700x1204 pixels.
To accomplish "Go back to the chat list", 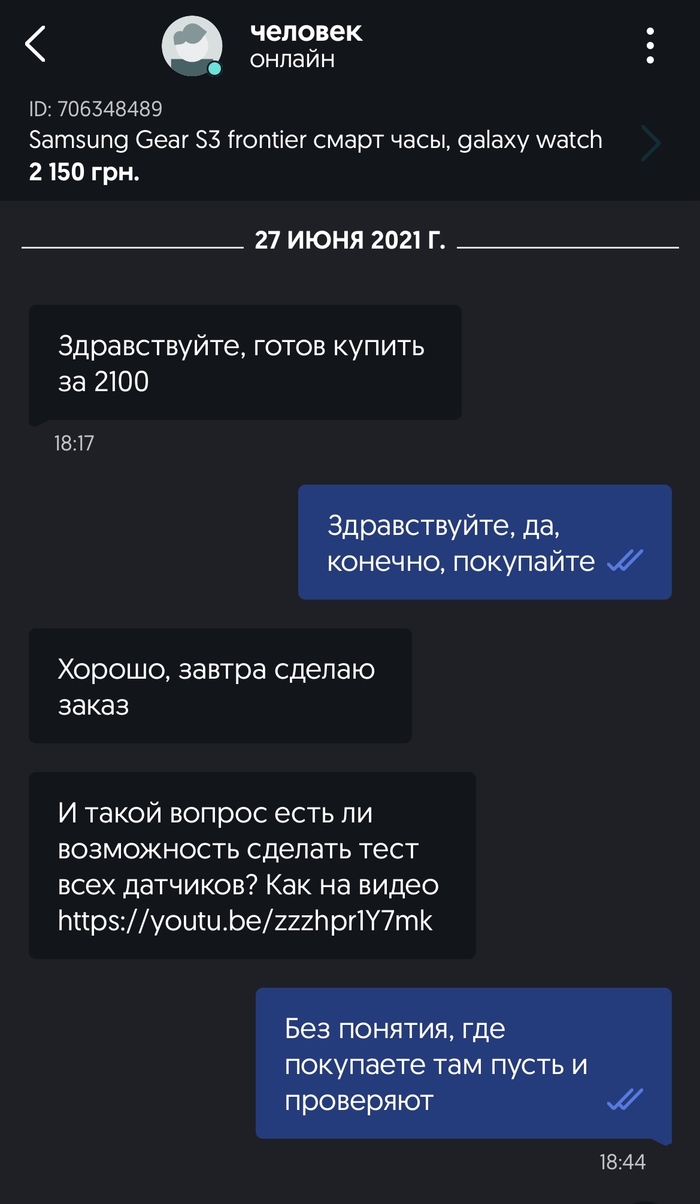I will (36, 45).
